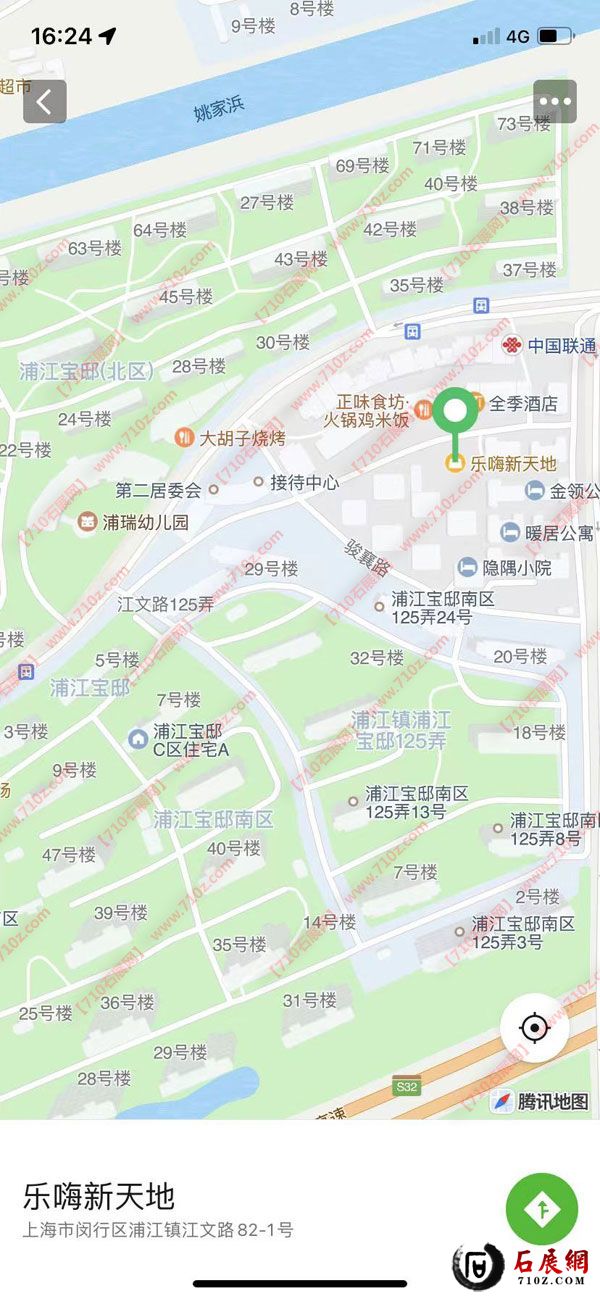Go back using the arrow button
Screen dimensions: 600x1299
click(x=45, y=101)
